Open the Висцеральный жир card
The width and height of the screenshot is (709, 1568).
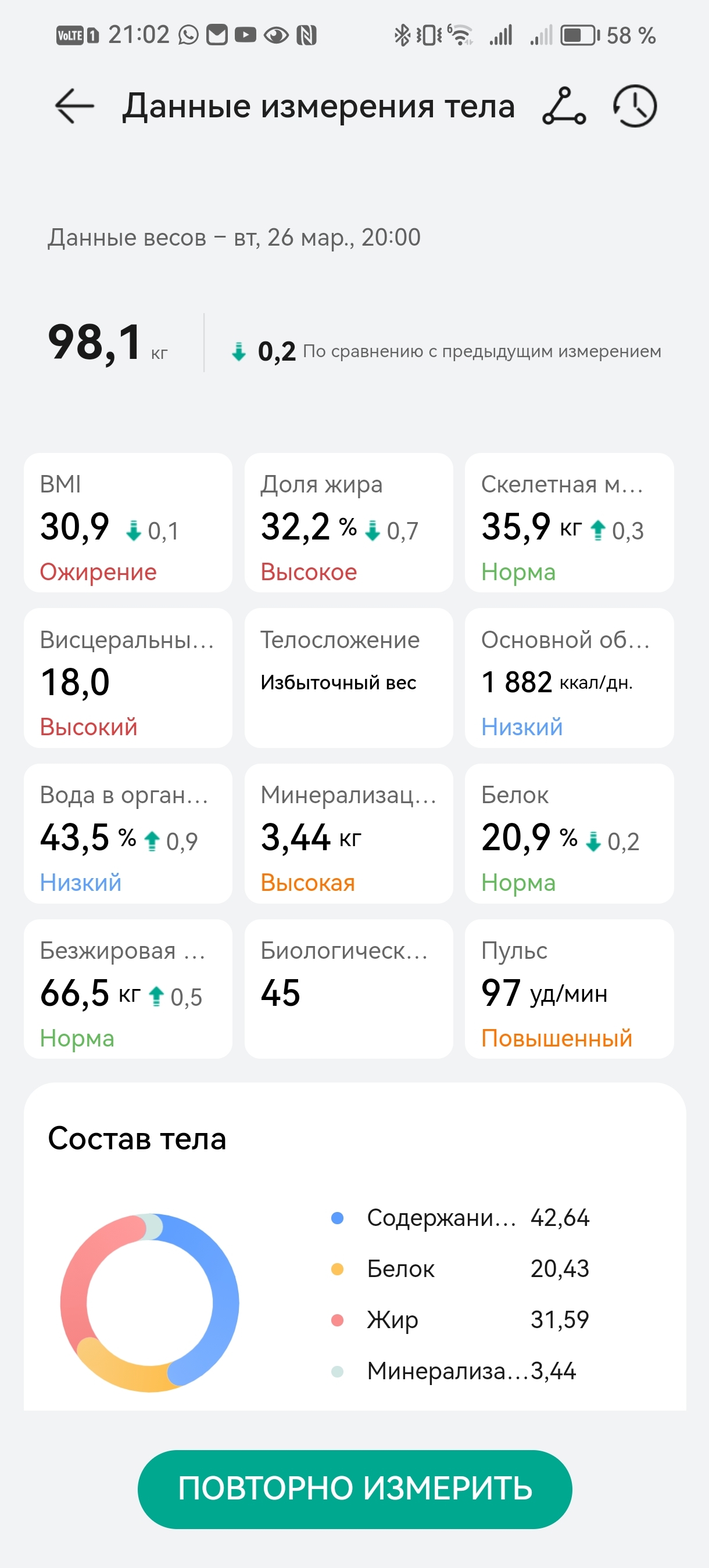click(128, 678)
